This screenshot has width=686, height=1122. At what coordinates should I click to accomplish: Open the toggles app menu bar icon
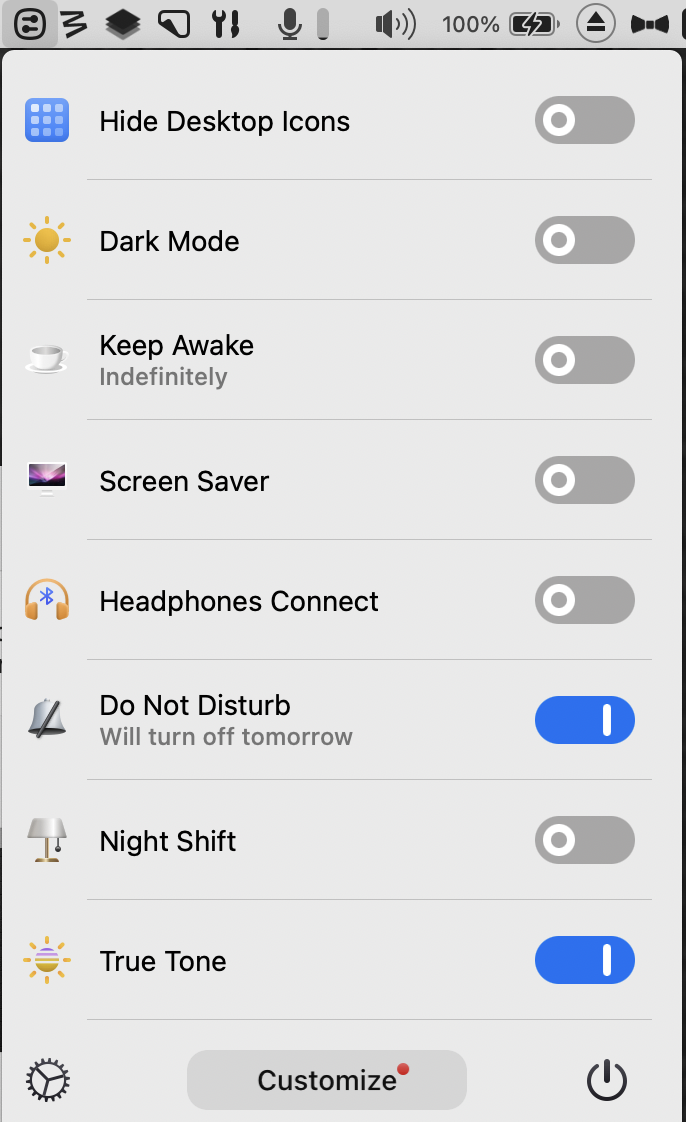point(29,23)
